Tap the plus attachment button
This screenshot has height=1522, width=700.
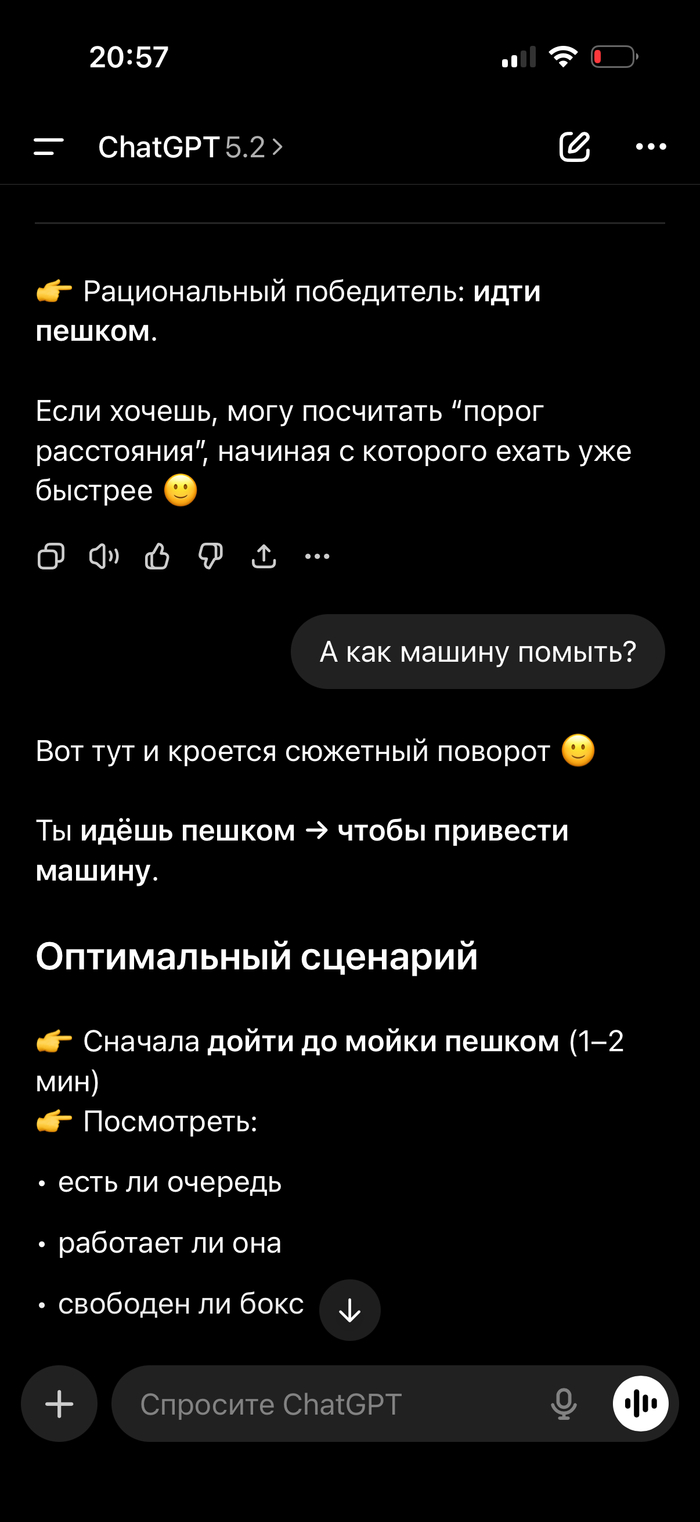tap(59, 1404)
